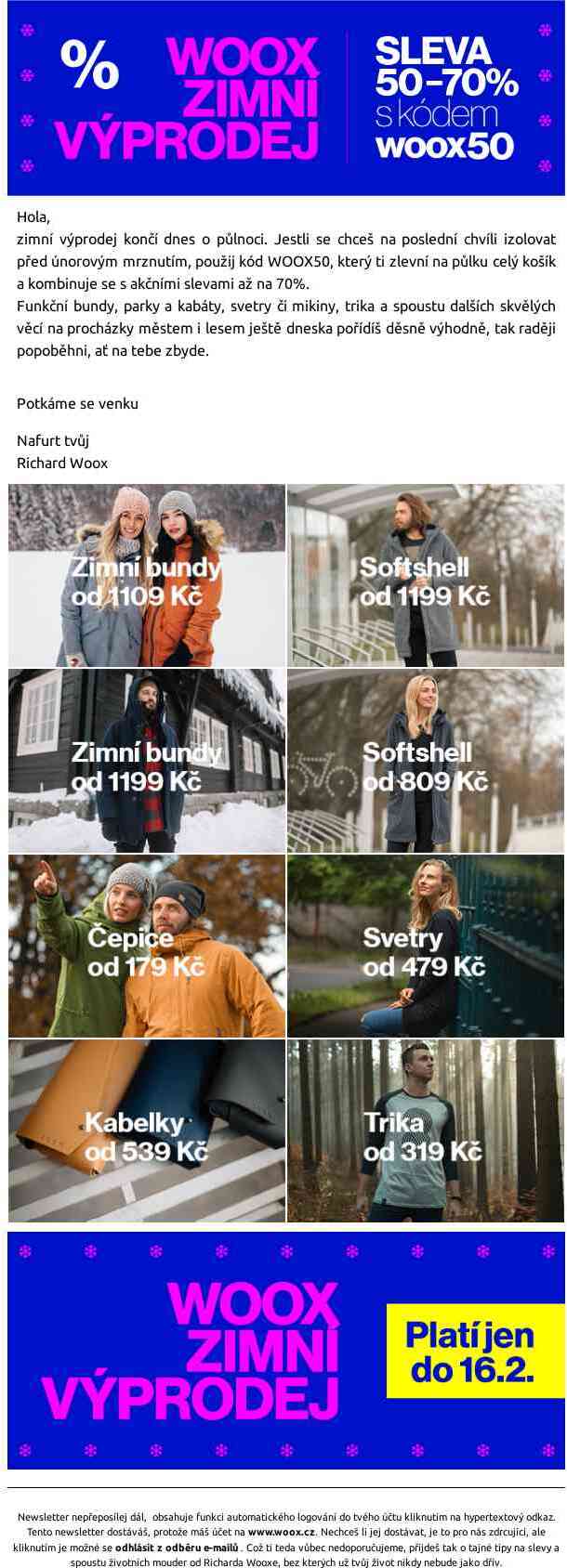Browse Kabelky od 539 Kč tile

(147, 1130)
